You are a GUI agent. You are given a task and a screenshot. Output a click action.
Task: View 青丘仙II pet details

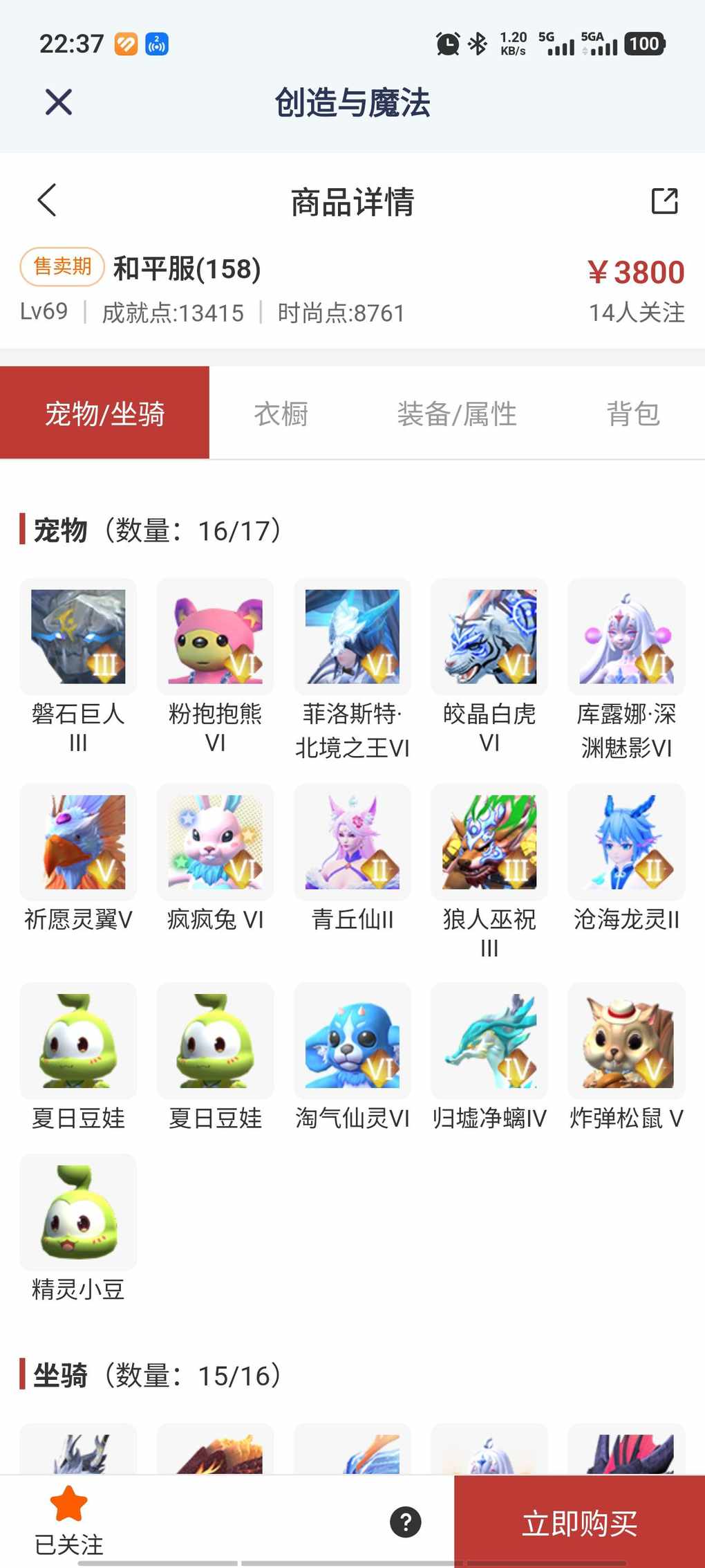[x=352, y=842]
